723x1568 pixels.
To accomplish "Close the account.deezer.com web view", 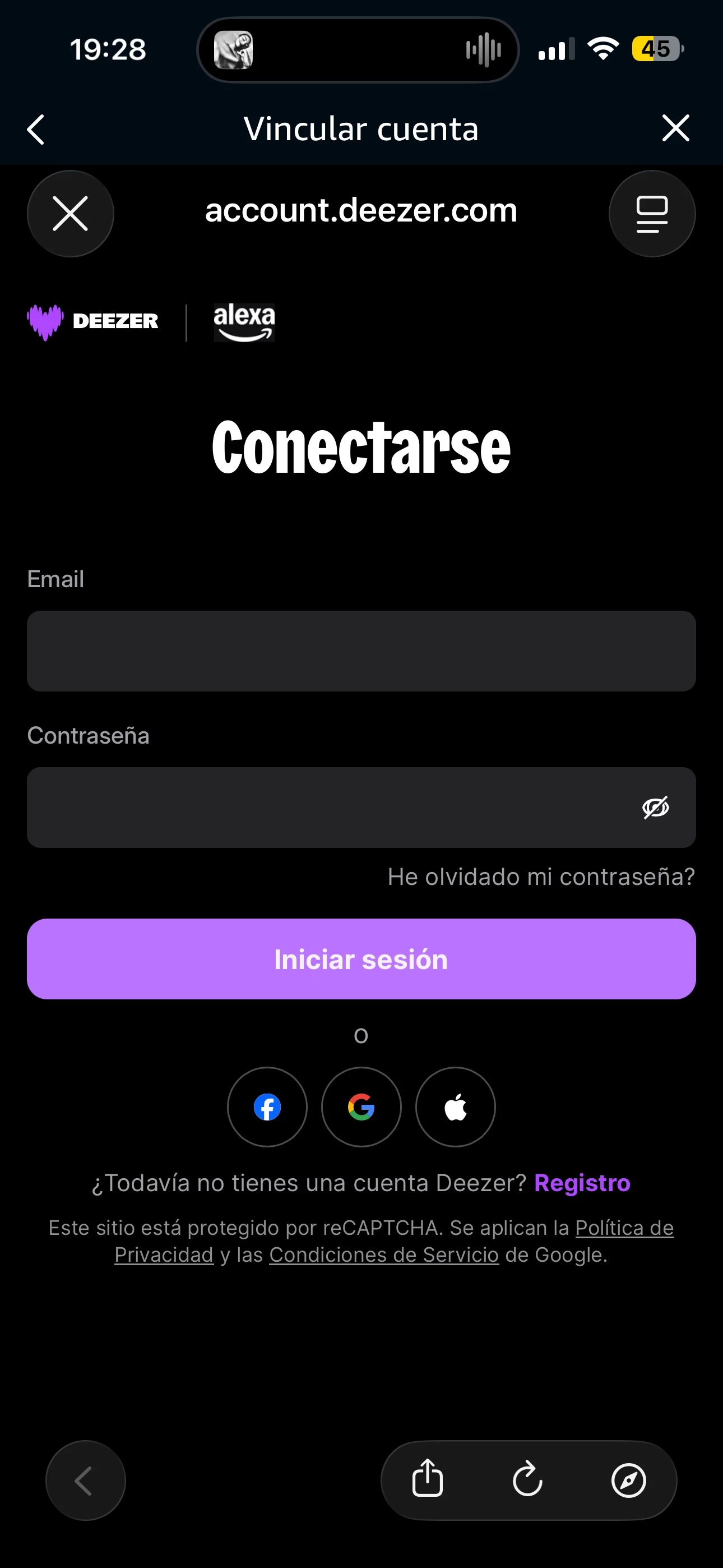I will 71,214.
